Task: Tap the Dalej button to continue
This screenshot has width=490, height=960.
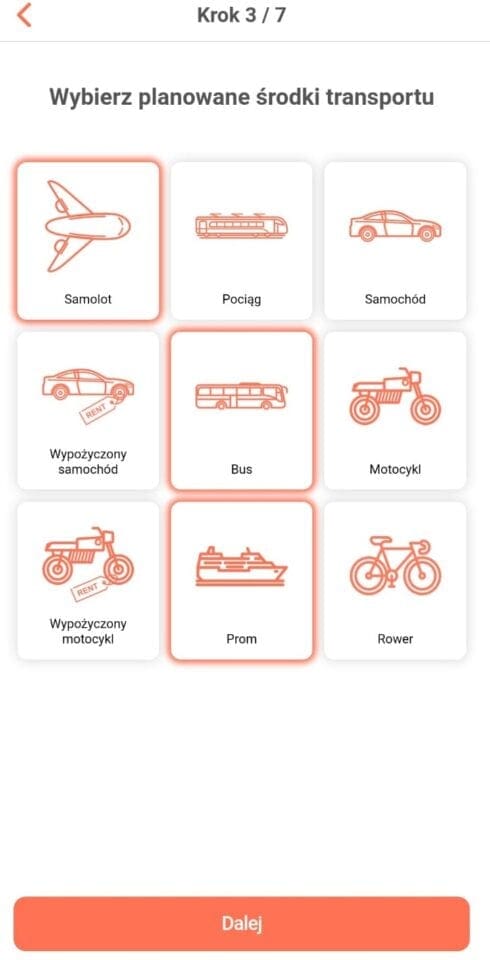Action: 241,924
